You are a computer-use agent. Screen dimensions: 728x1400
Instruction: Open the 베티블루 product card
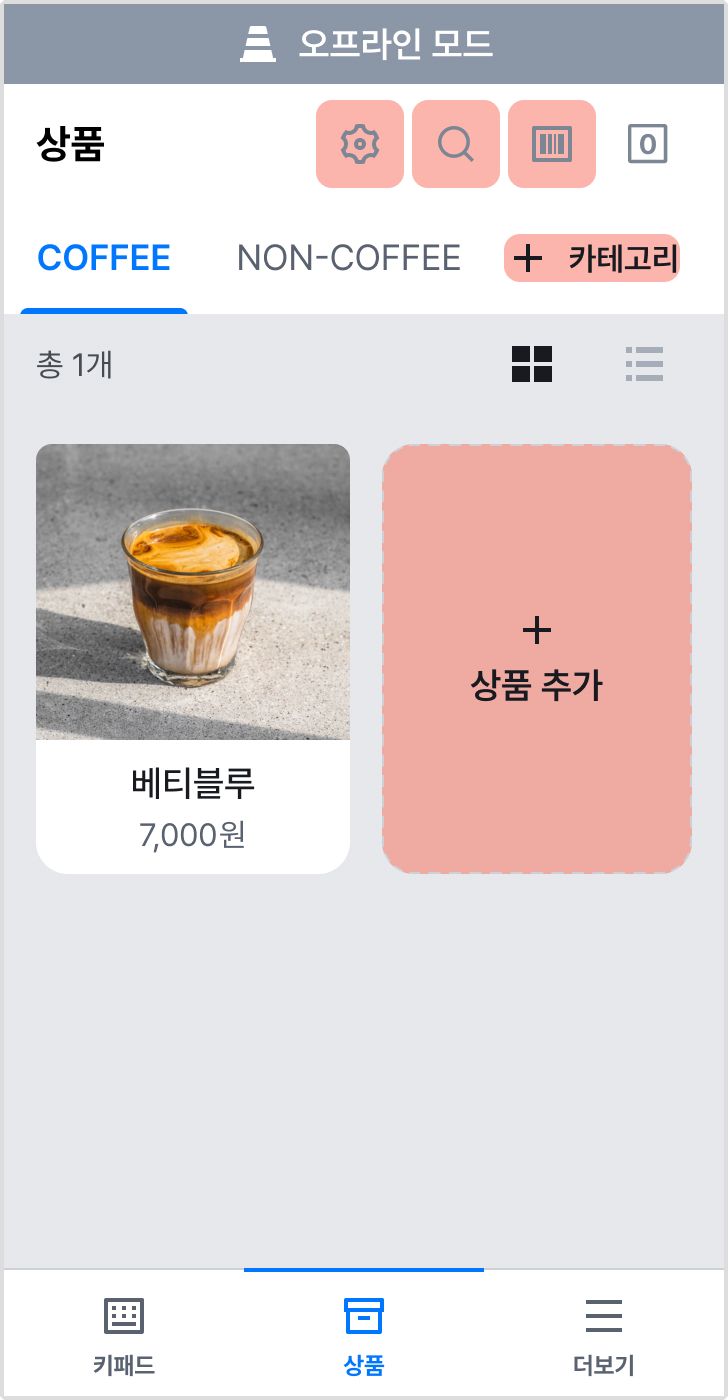point(193,659)
